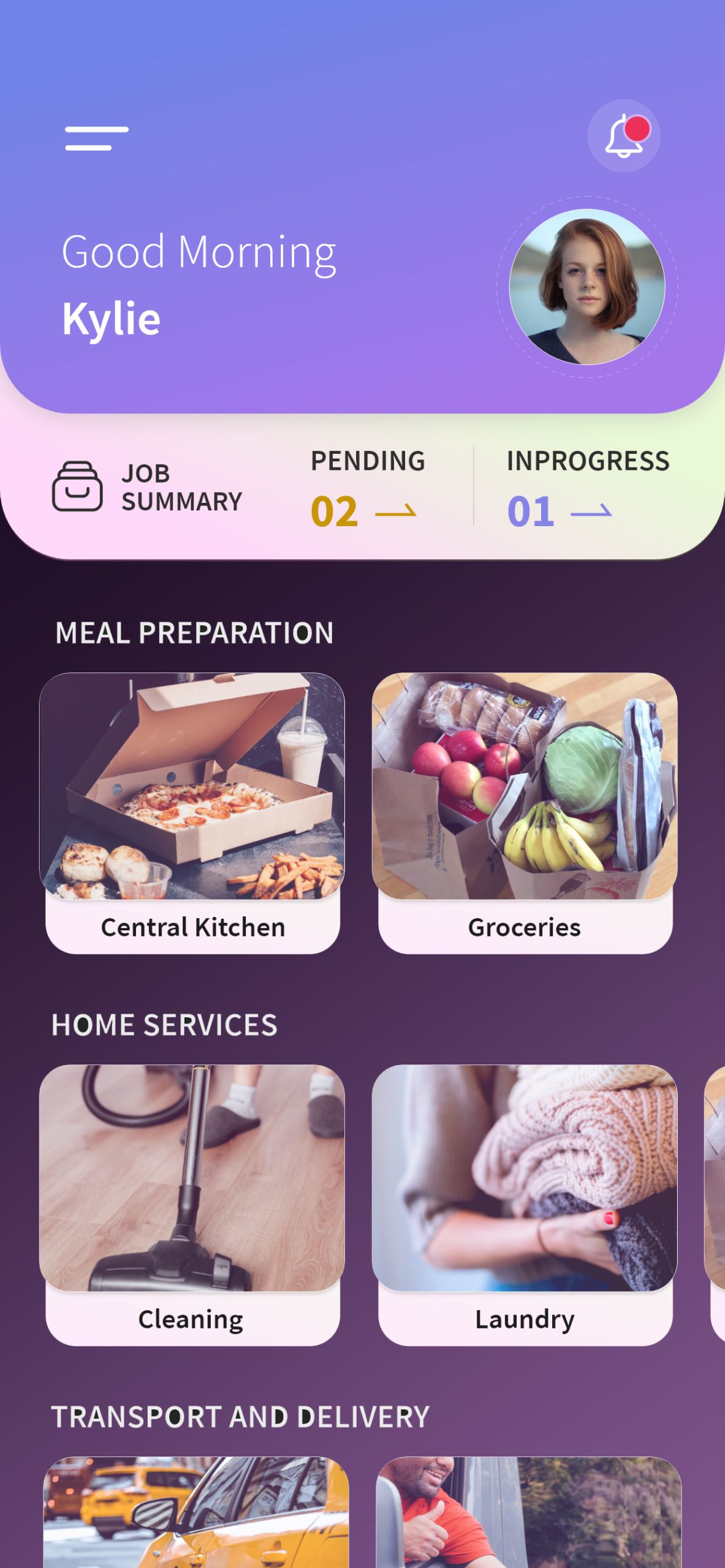Image resolution: width=725 pixels, height=1568 pixels.
Task: Tap Kylie's profile photo
Action: pyautogui.click(x=587, y=287)
